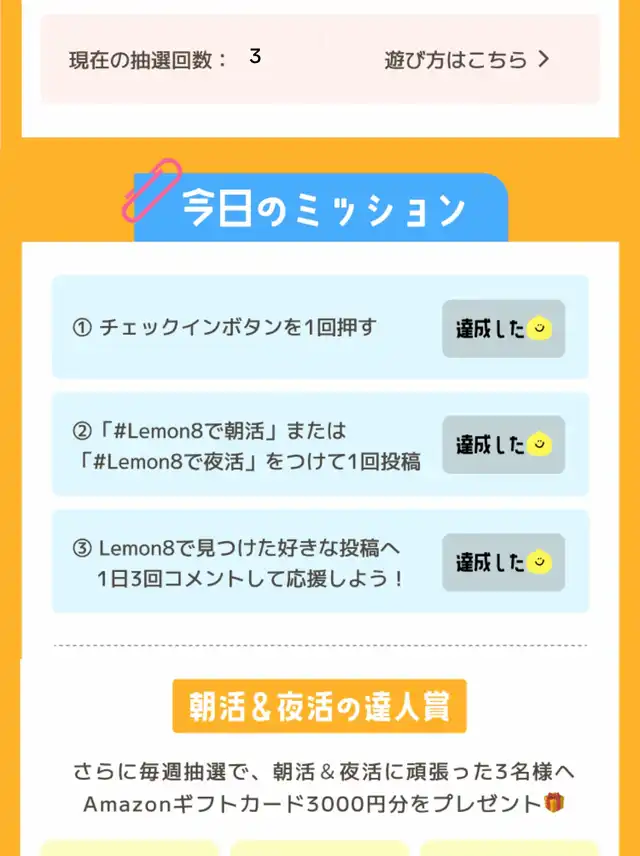Tap 達成した button for the 3 comments mission

pos(503,562)
